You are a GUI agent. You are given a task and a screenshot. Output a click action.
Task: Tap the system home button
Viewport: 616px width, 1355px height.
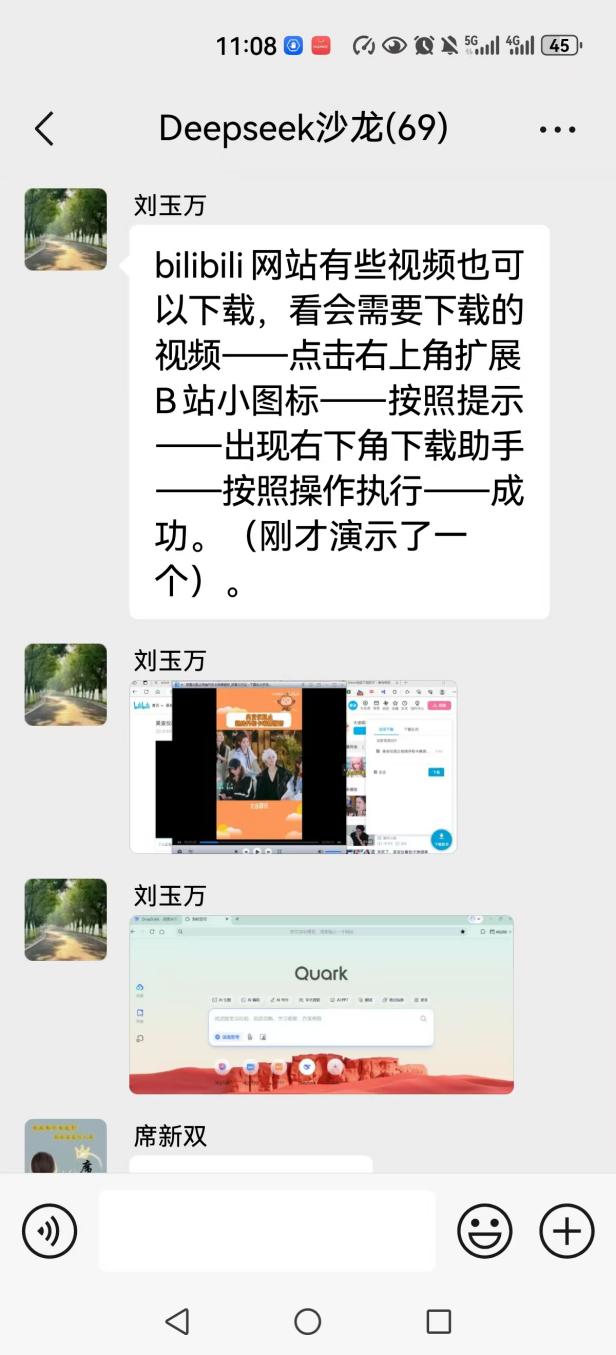pos(308,1321)
